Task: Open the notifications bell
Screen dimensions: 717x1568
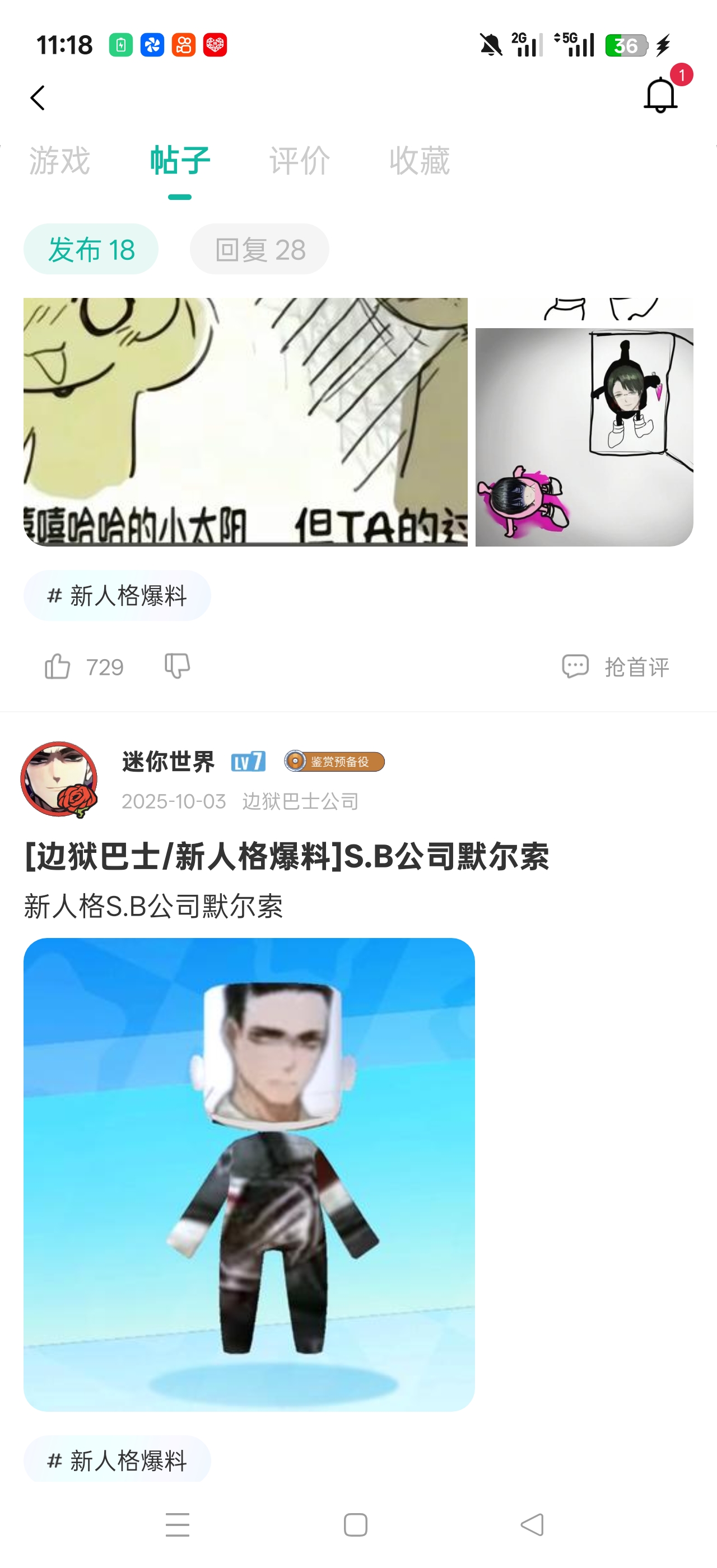Action: click(660, 95)
